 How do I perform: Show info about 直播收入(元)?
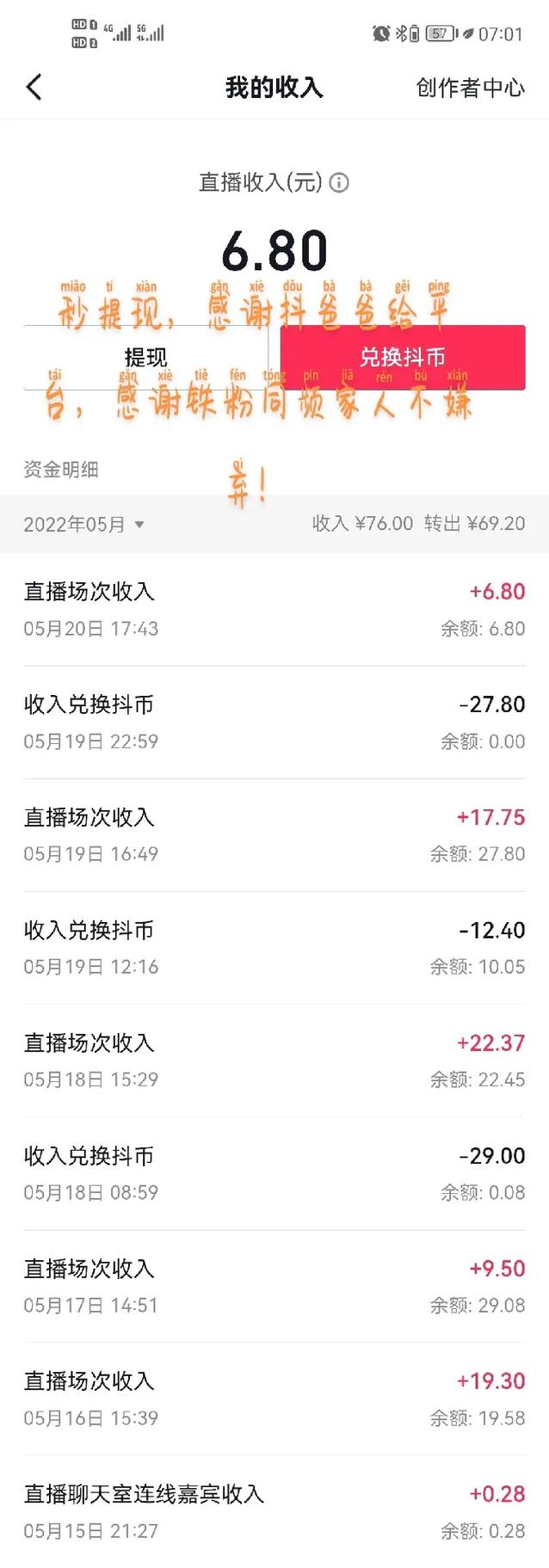point(340,182)
